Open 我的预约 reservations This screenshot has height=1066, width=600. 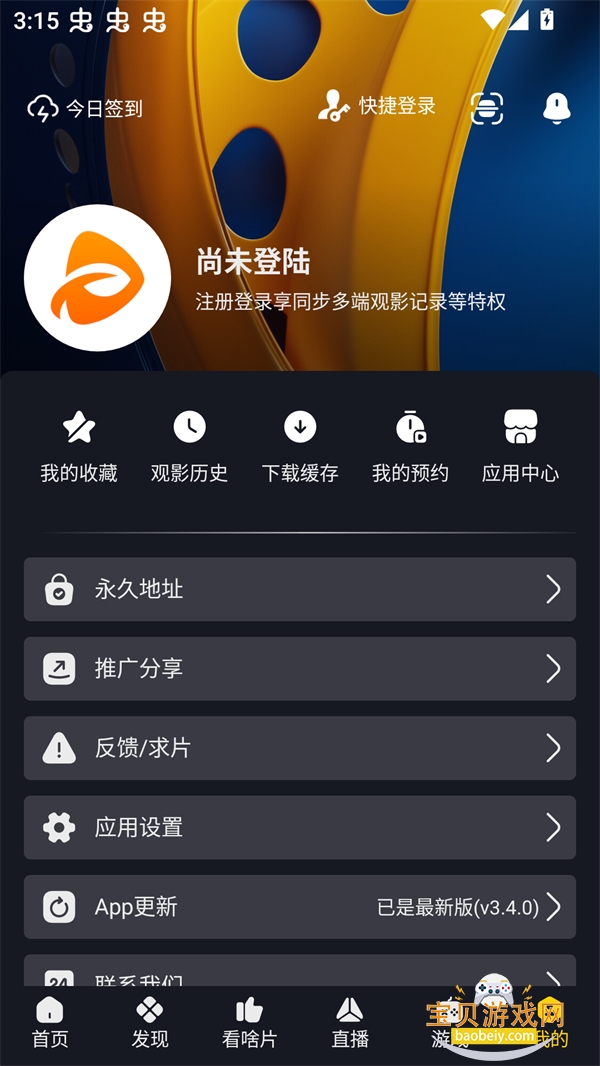point(410,446)
